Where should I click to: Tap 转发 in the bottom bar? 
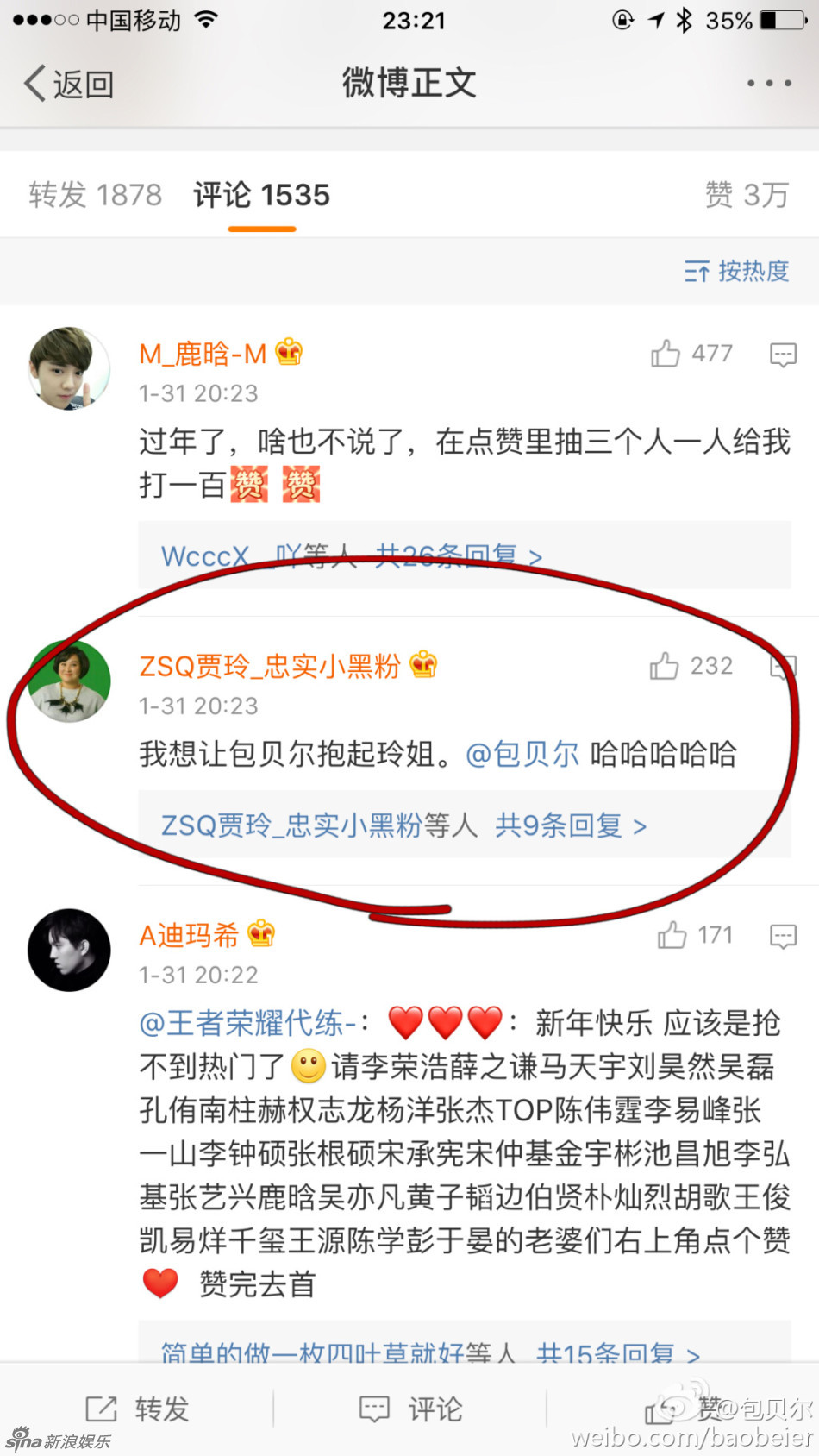tap(138, 1409)
